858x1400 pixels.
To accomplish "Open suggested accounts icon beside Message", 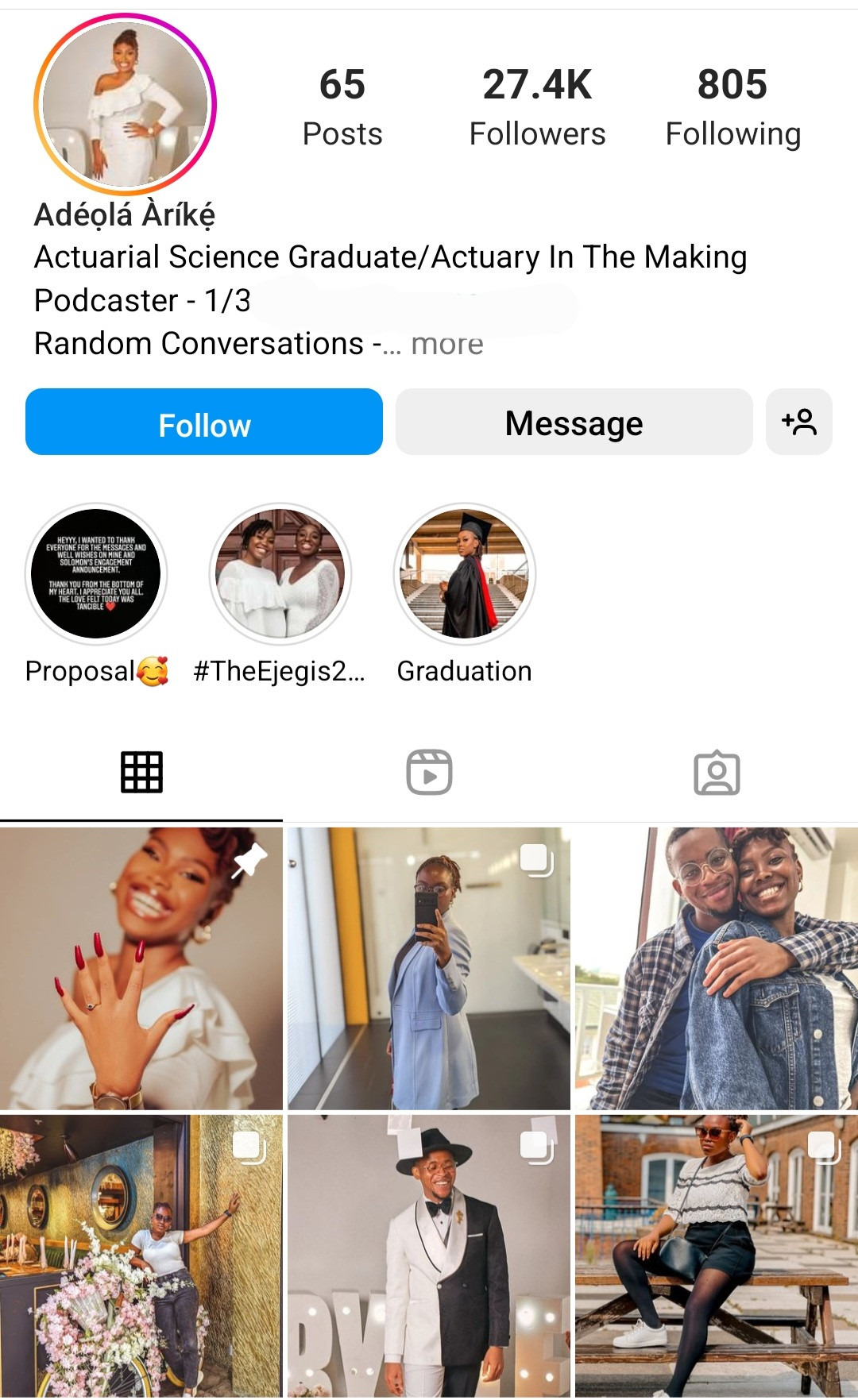I will (798, 422).
